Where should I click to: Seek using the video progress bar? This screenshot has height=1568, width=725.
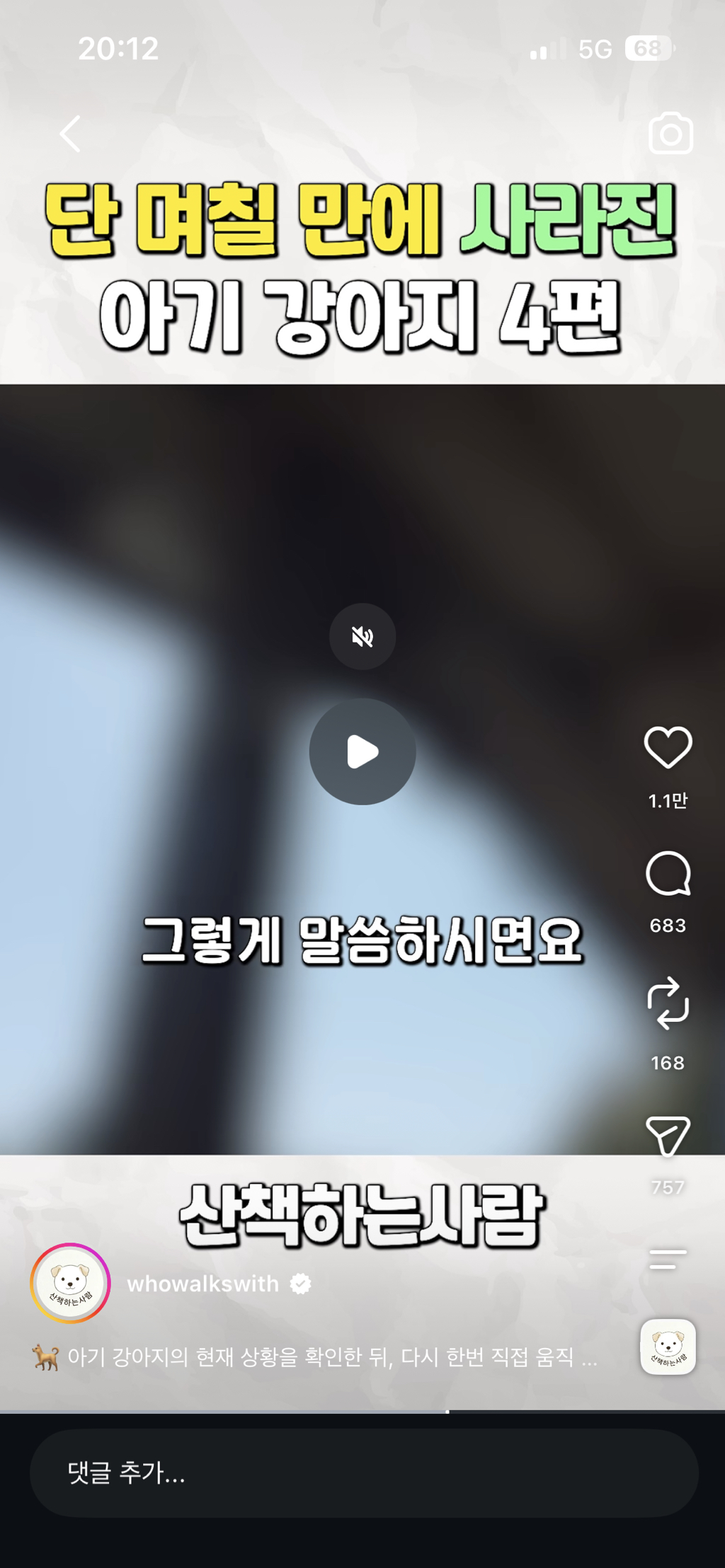coord(362,1412)
